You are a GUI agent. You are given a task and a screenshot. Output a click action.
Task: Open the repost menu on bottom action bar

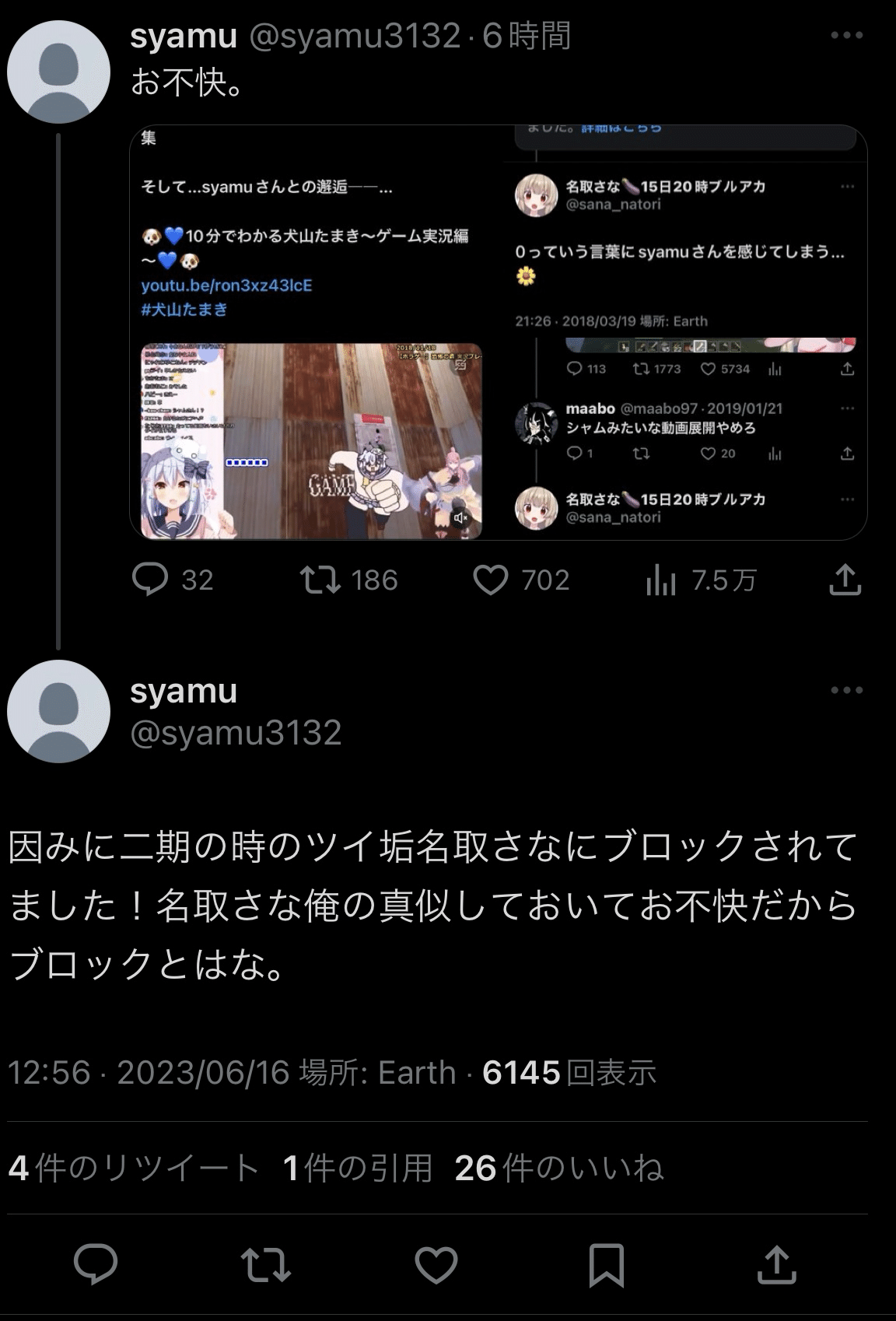pyautogui.click(x=264, y=1265)
